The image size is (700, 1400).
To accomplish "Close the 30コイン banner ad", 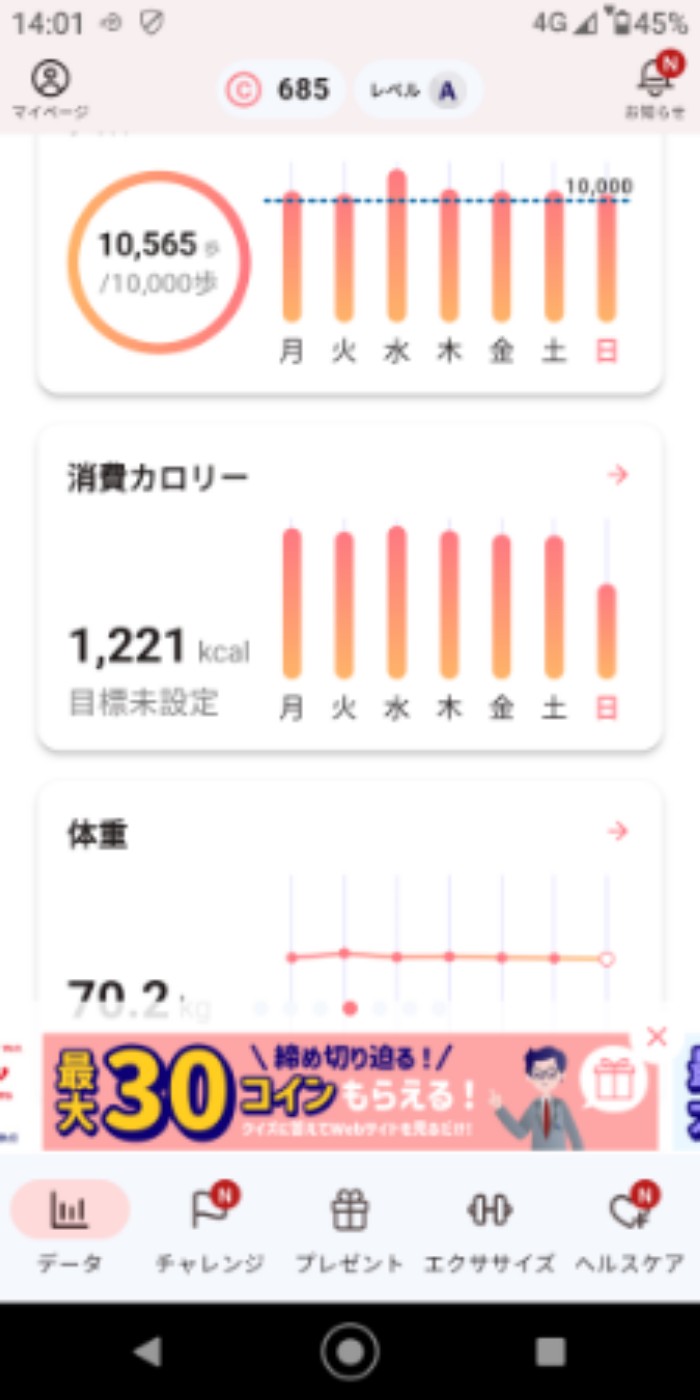I will click(x=656, y=1037).
